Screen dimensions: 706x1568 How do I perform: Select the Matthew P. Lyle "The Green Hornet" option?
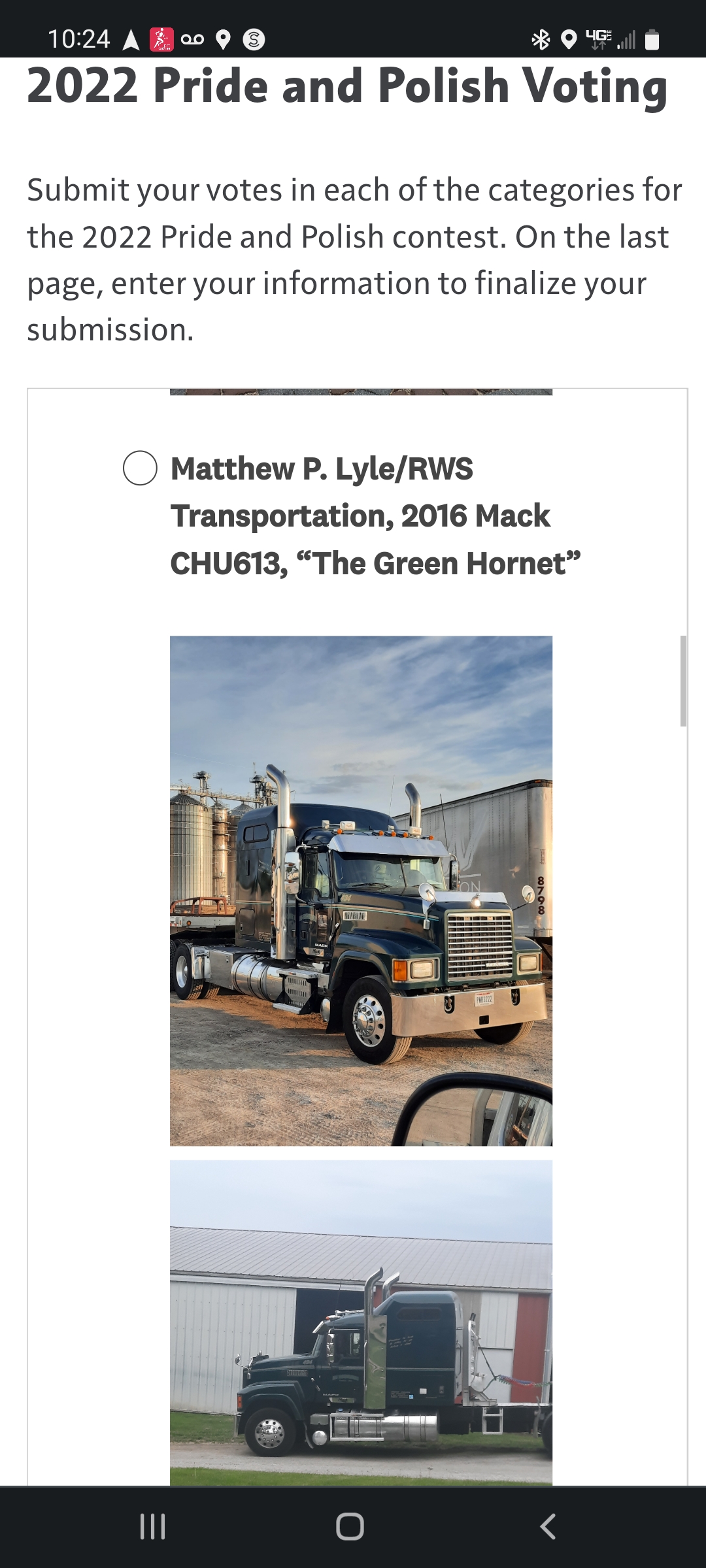point(140,468)
